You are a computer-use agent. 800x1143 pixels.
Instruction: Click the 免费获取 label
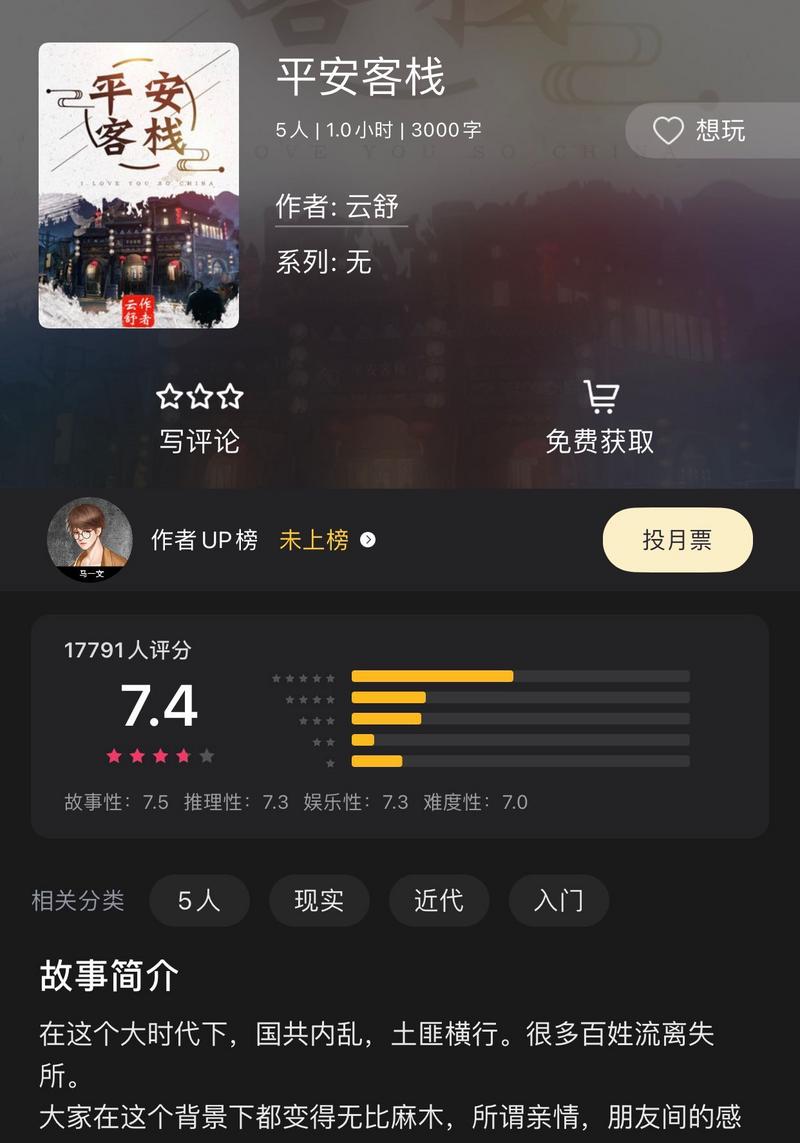600,441
